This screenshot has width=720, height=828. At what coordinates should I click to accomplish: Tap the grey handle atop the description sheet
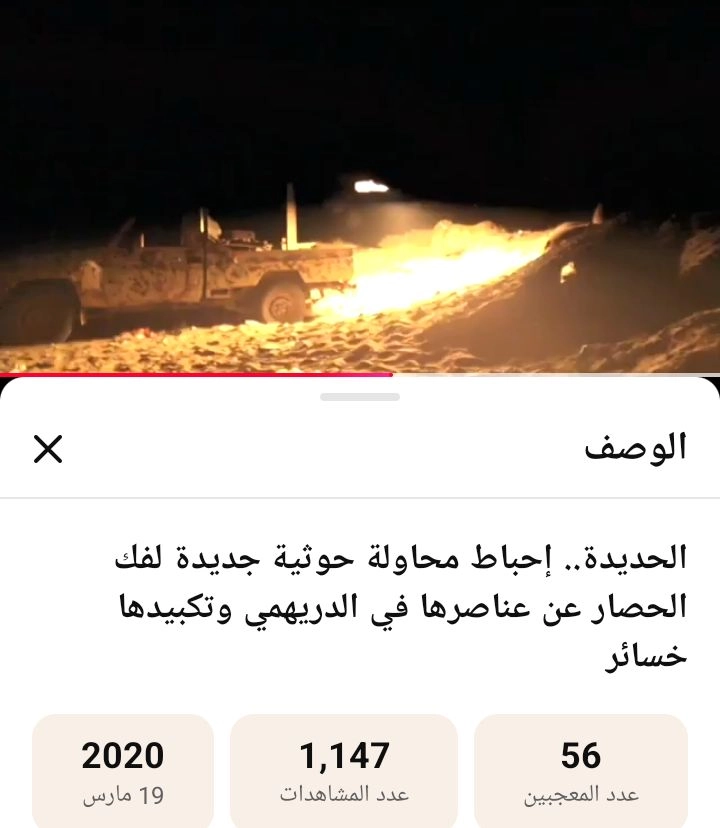tap(360, 397)
